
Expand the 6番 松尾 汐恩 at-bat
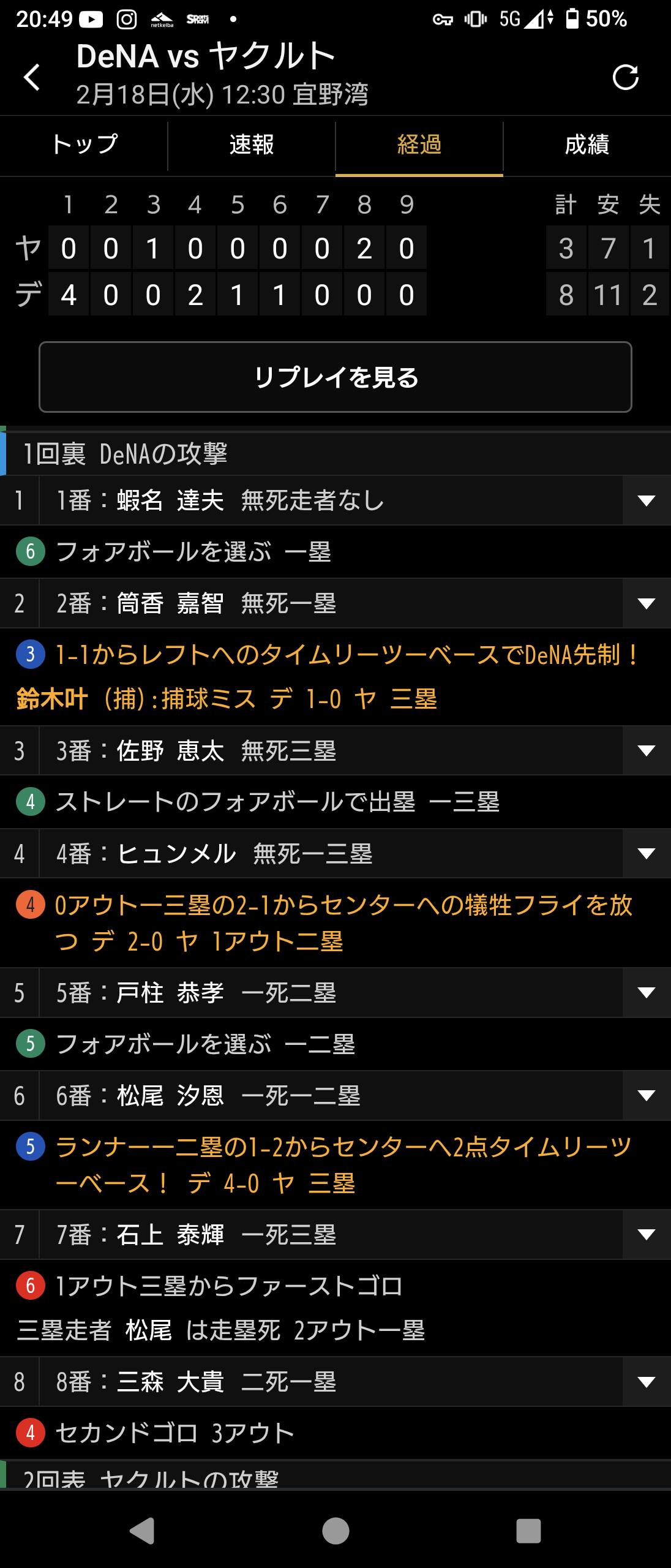tap(646, 1096)
